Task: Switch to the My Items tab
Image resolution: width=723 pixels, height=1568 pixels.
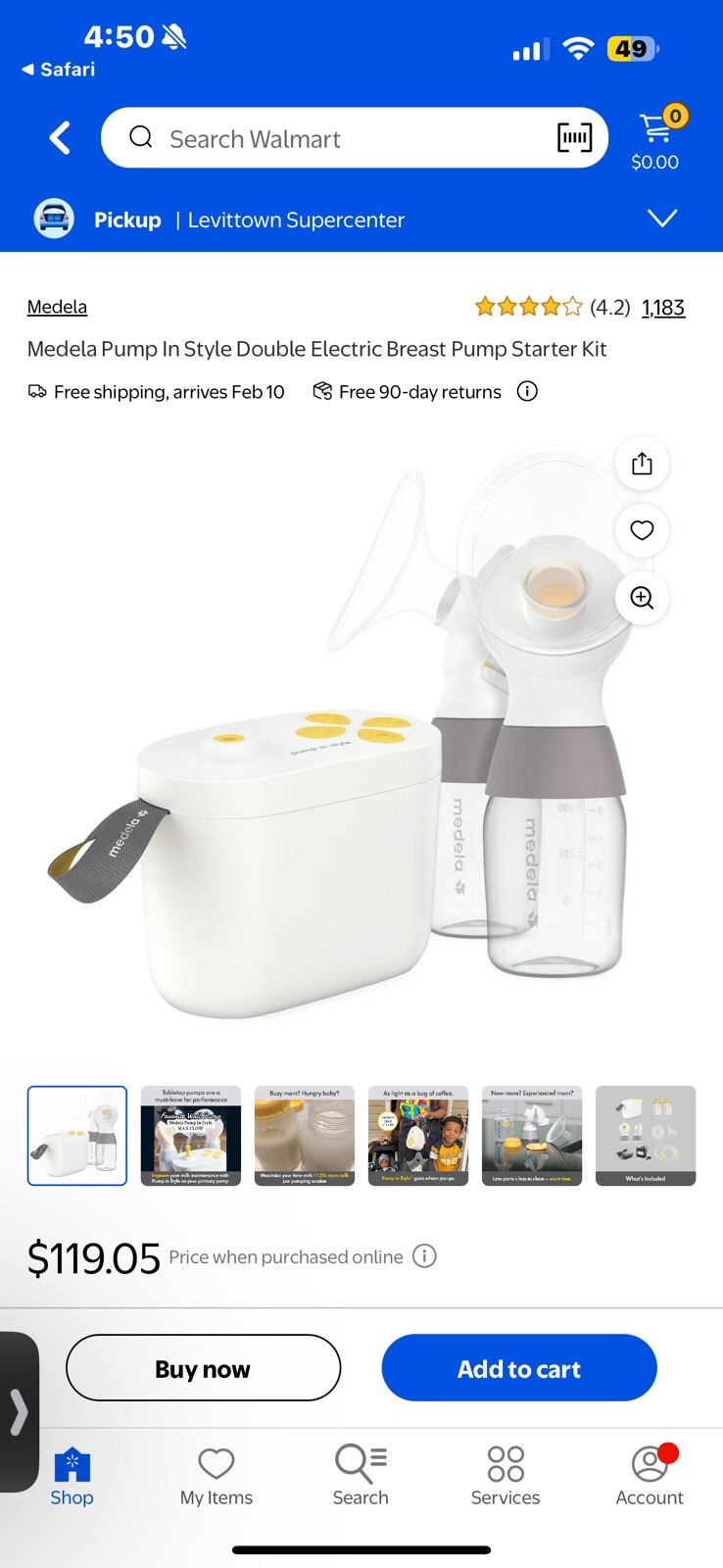Action: tap(216, 1476)
